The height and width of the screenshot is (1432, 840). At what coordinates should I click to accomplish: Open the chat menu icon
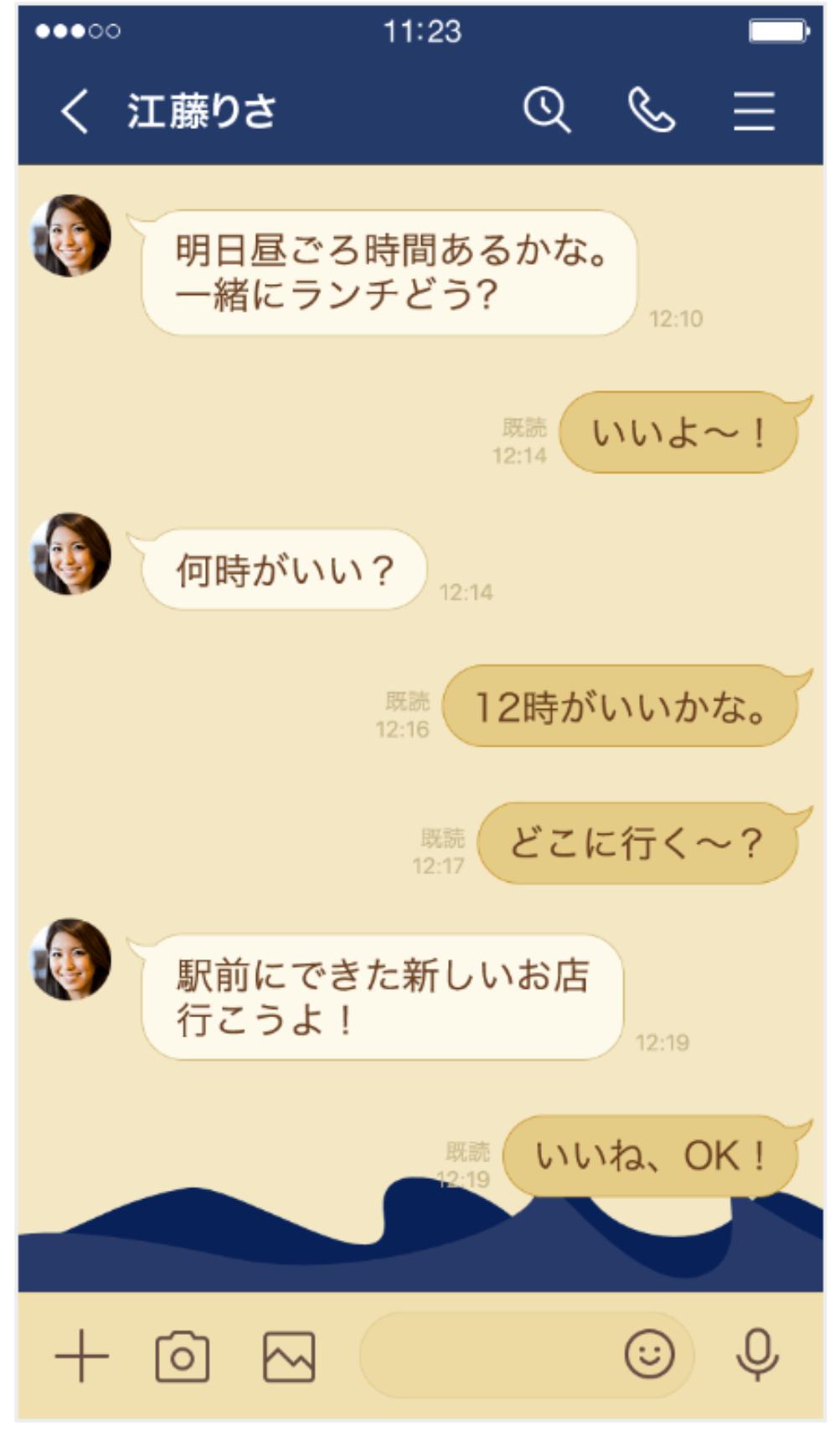pos(754,111)
